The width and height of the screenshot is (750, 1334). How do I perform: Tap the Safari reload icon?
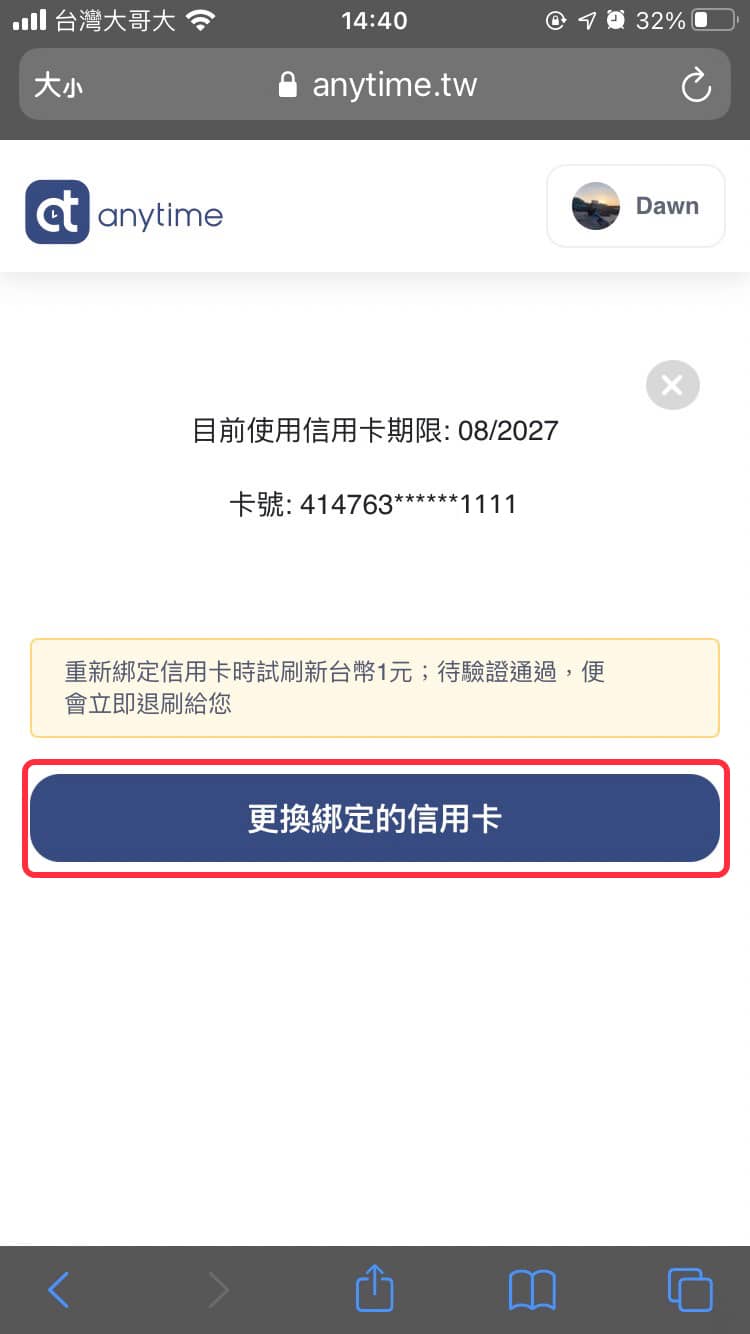pos(696,85)
